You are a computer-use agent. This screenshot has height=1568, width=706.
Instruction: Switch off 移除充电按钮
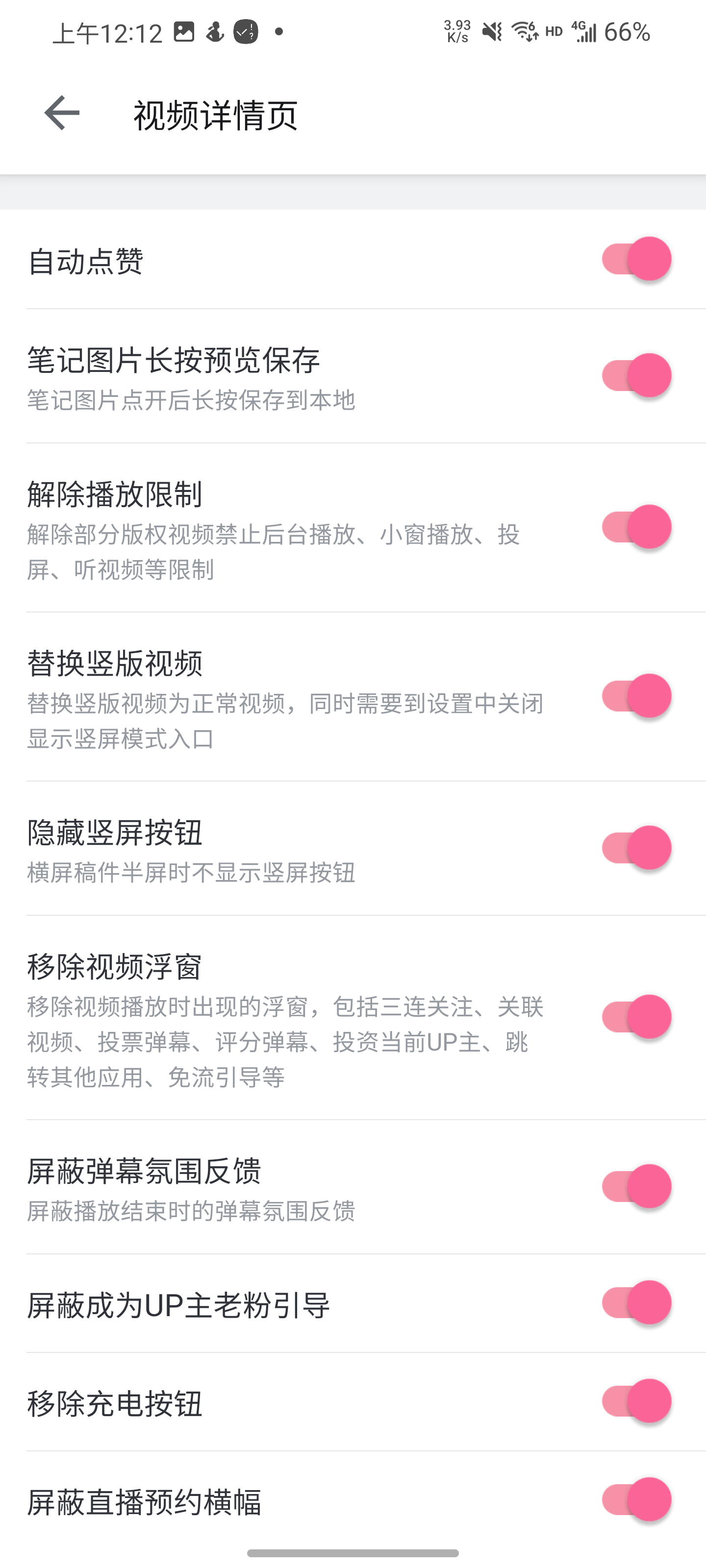click(x=636, y=1401)
